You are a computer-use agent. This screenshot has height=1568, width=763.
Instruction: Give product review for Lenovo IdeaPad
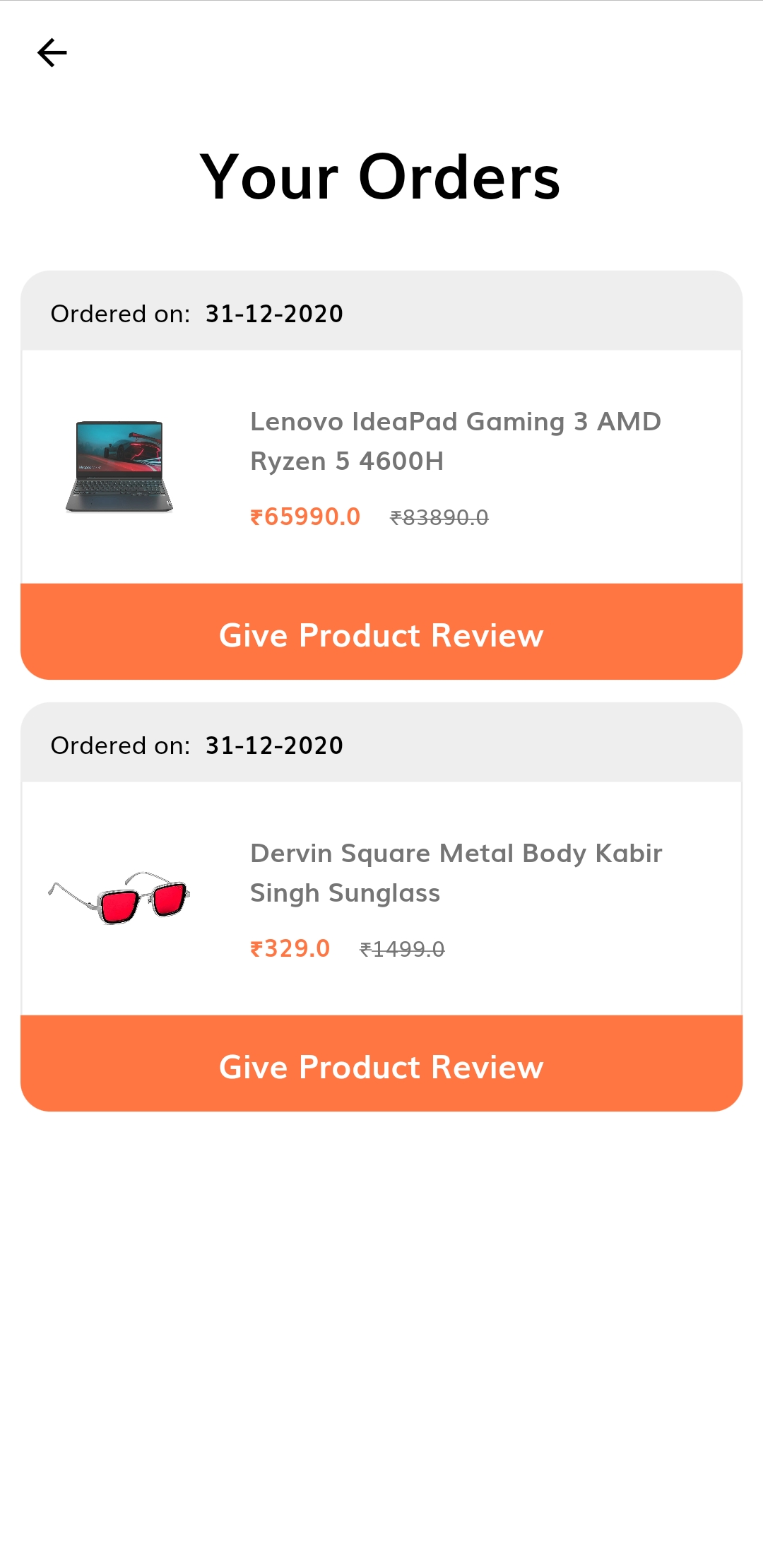tap(381, 634)
